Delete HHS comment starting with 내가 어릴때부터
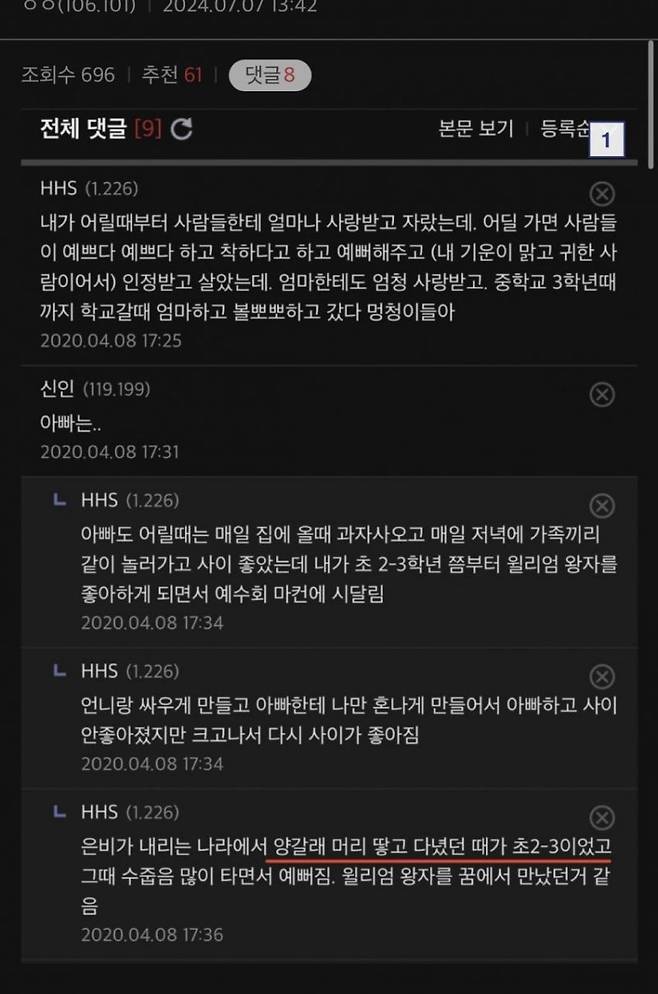 [x=602, y=194]
